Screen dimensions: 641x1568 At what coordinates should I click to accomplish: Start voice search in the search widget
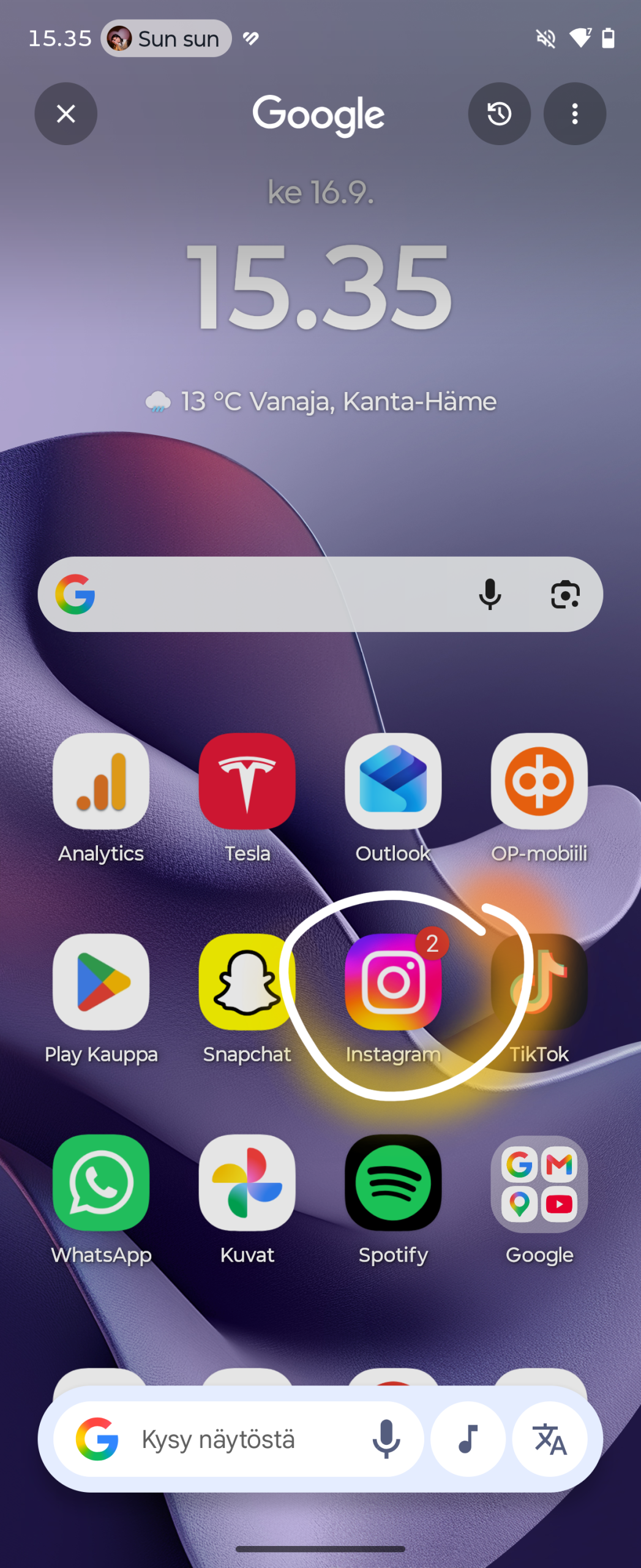tap(490, 594)
